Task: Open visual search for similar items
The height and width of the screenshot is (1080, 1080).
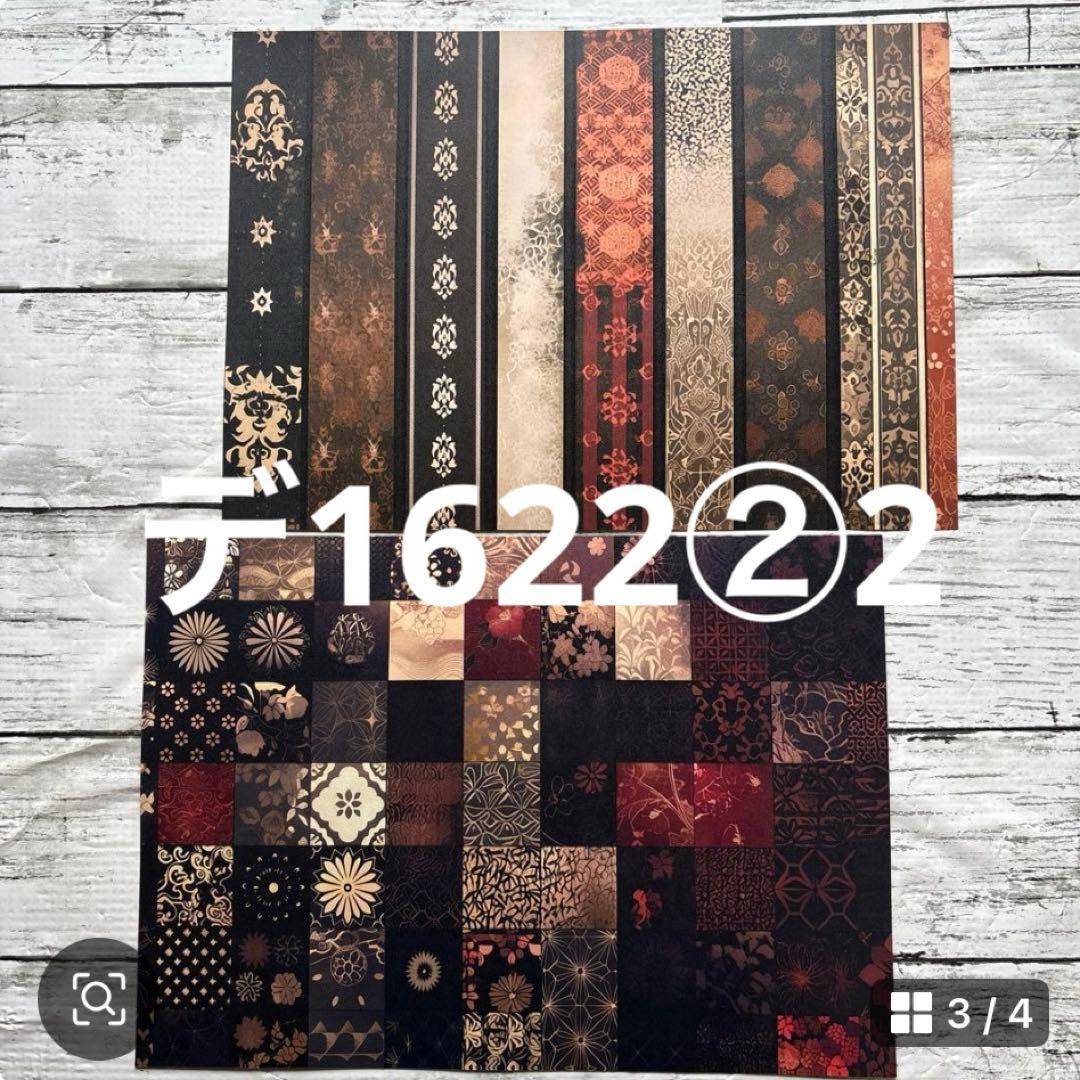Action: click(x=98, y=997)
